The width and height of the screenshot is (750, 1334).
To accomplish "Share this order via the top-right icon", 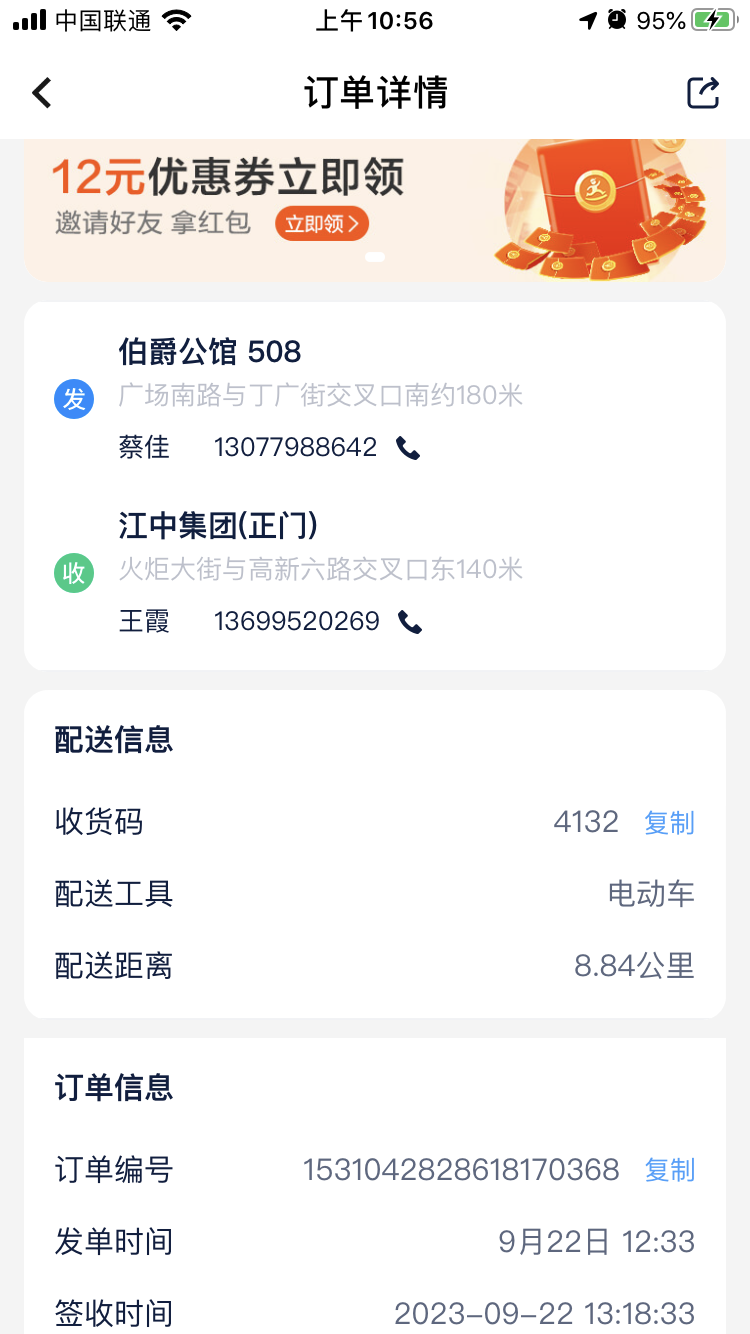I will coord(703,93).
